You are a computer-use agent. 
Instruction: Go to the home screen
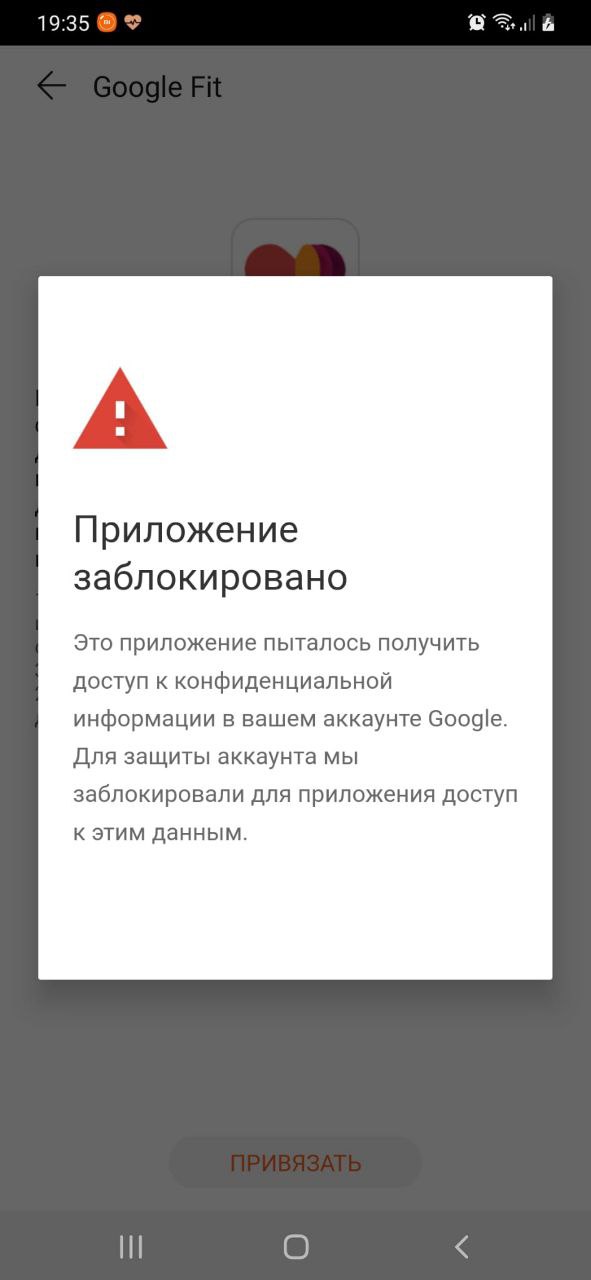[x=296, y=1246]
